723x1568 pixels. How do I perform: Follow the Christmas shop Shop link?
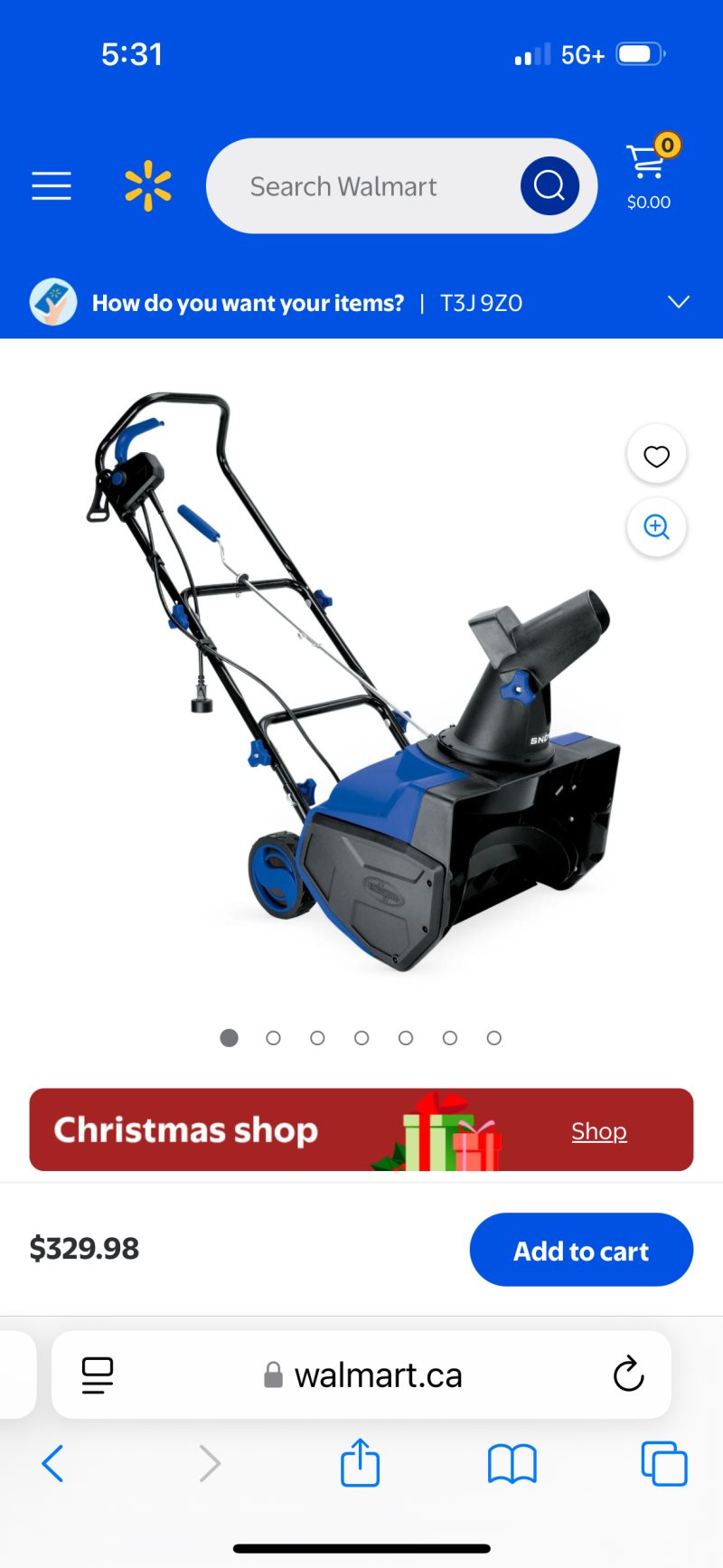coord(598,1131)
